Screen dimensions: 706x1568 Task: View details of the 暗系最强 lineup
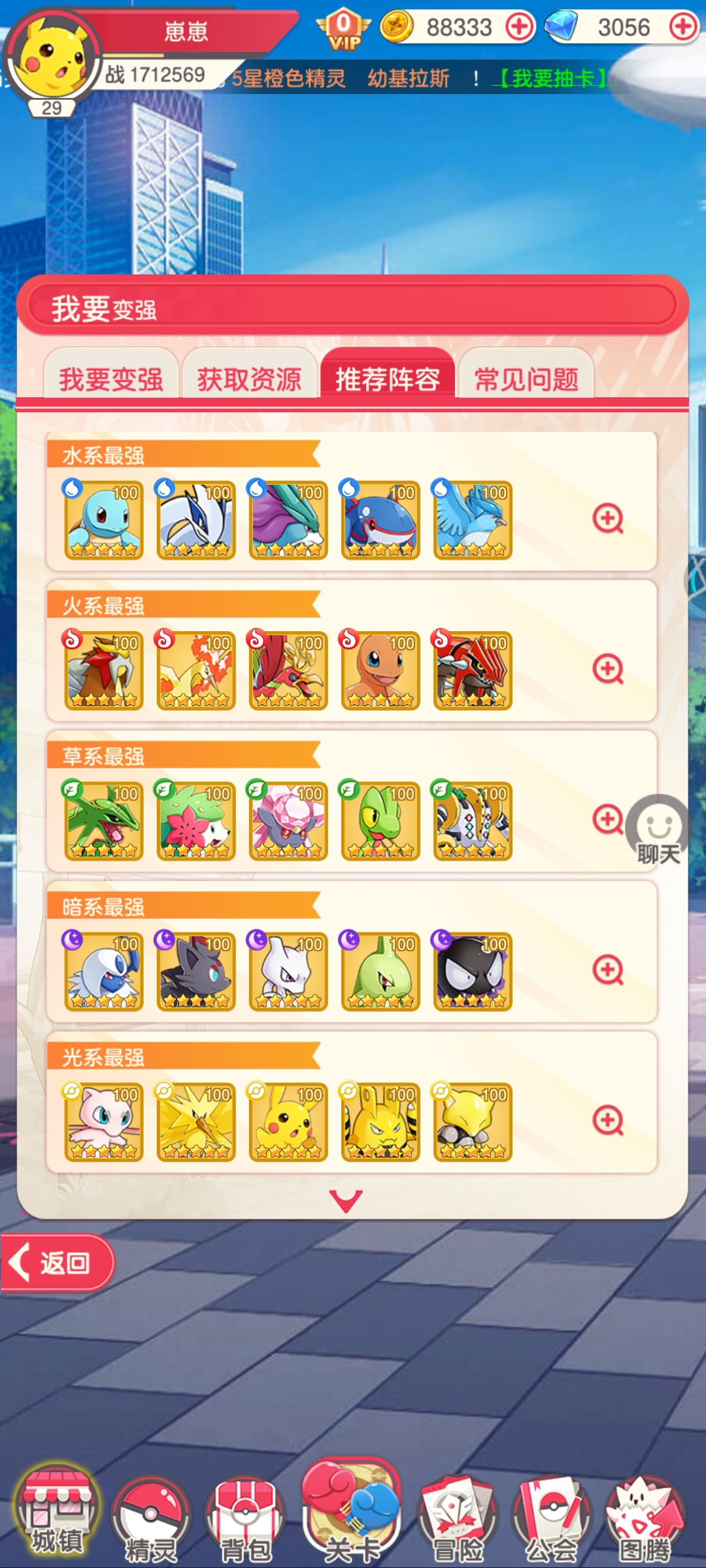click(x=608, y=970)
